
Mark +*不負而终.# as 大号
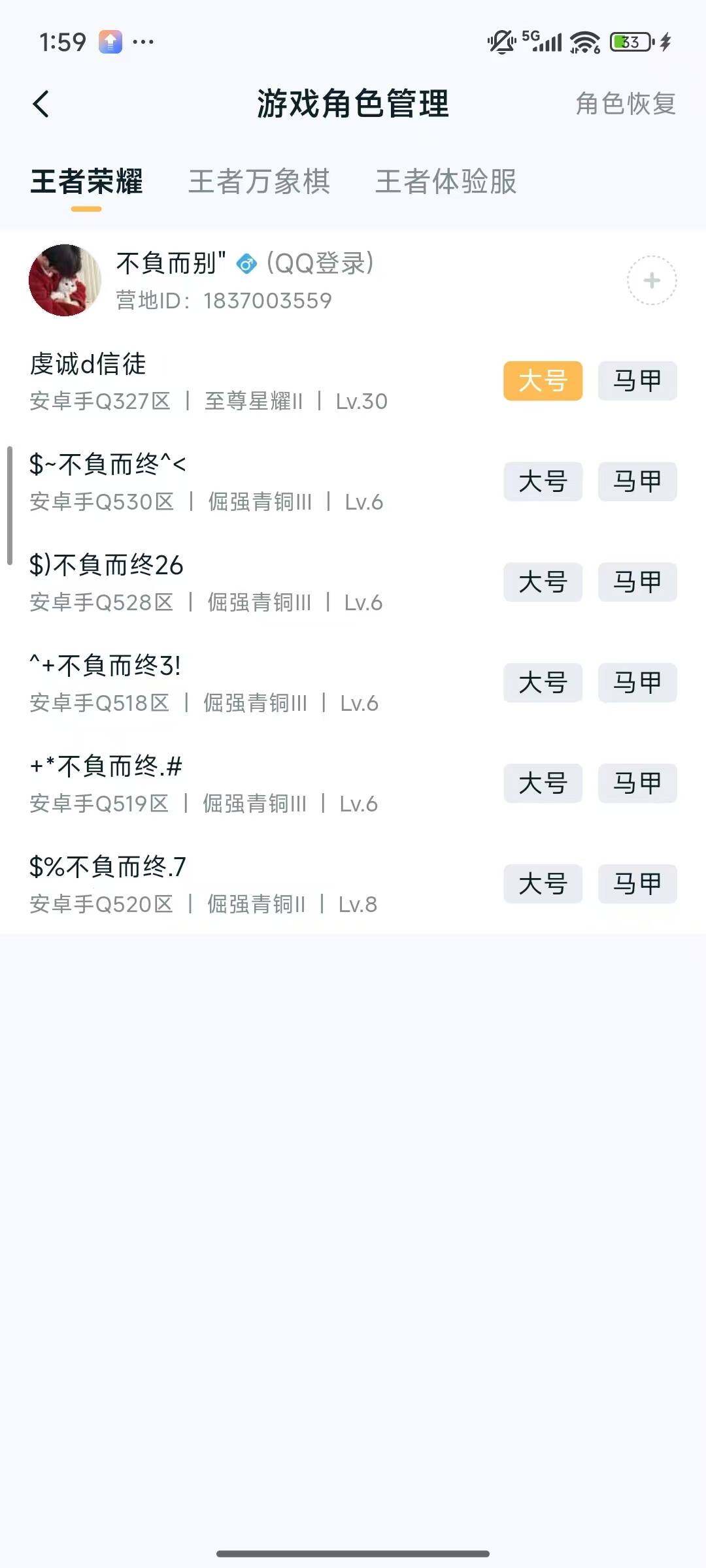tap(543, 784)
